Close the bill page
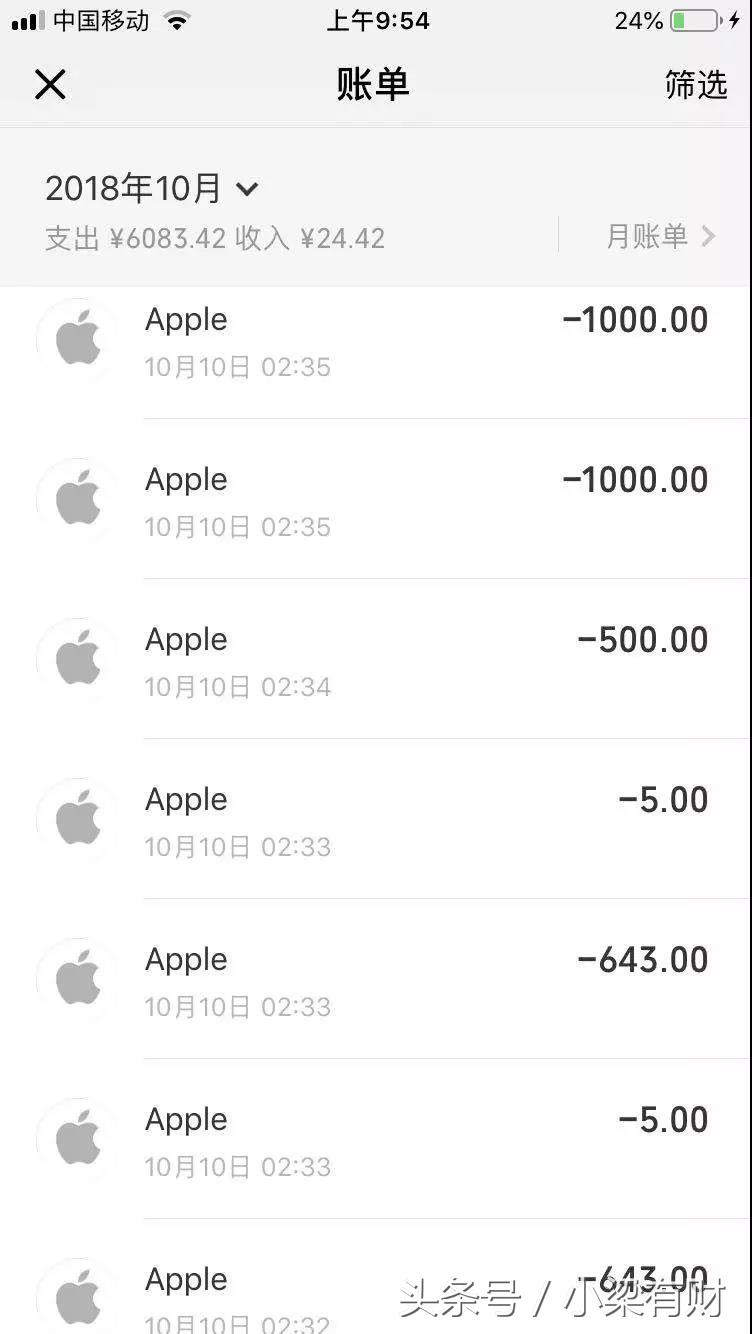Screen dimensions: 752x1334 [50, 85]
